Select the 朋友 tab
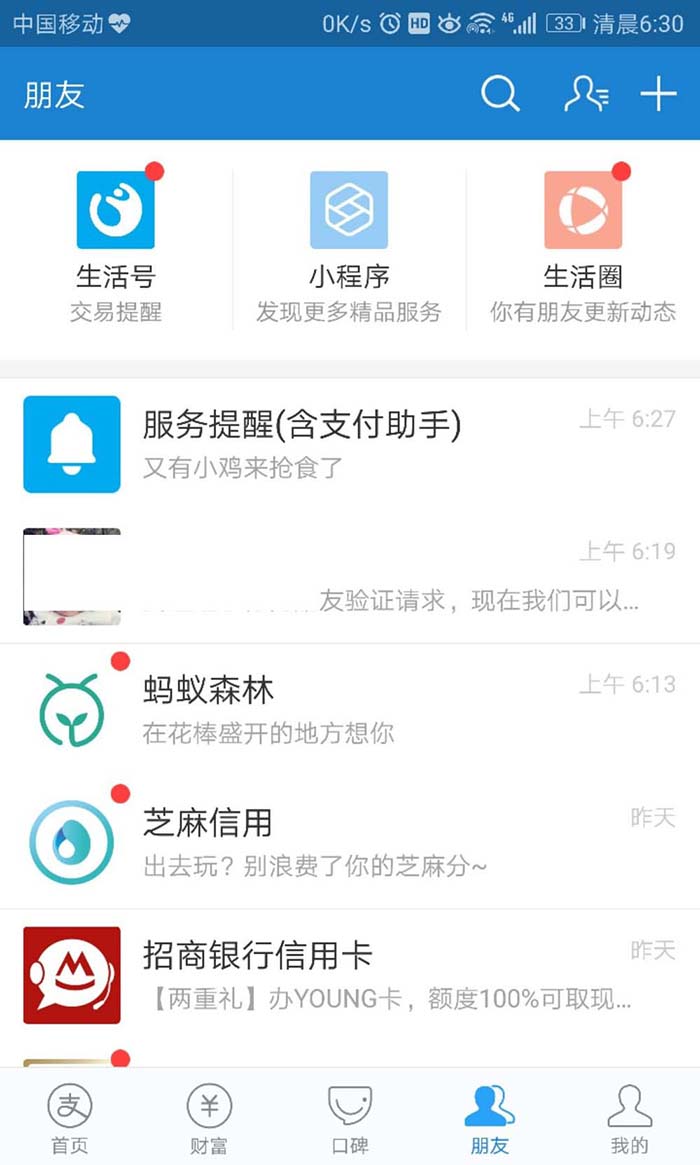700x1165 pixels. (490, 1118)
